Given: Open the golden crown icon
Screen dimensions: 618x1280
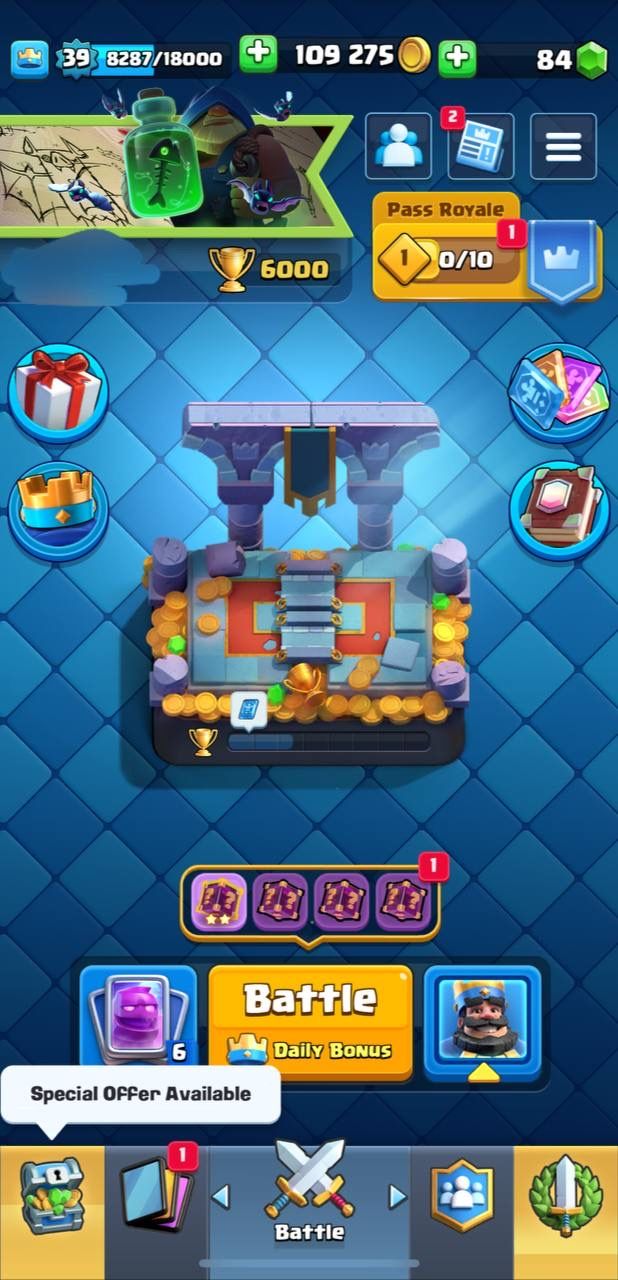Looking at the screenshot, I should pyautogui.click(x=58, y=508).
